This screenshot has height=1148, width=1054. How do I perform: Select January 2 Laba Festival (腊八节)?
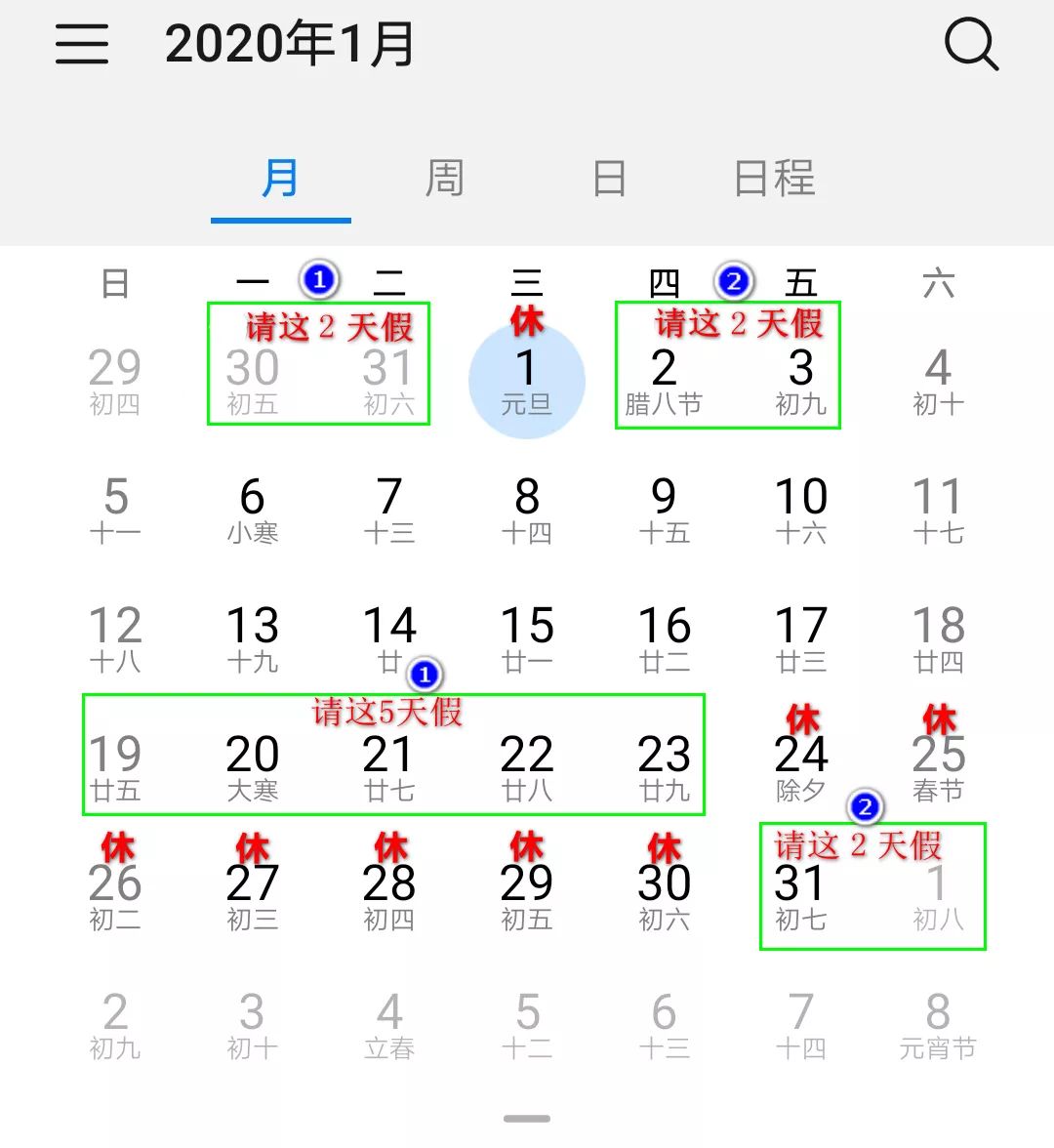[x=664, y=381]
